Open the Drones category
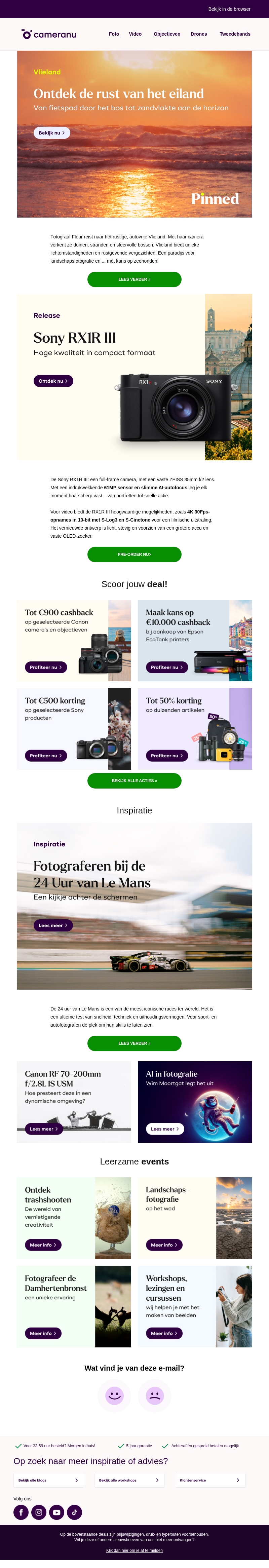This screenshot has height=1568, width=269. [198, 34]
